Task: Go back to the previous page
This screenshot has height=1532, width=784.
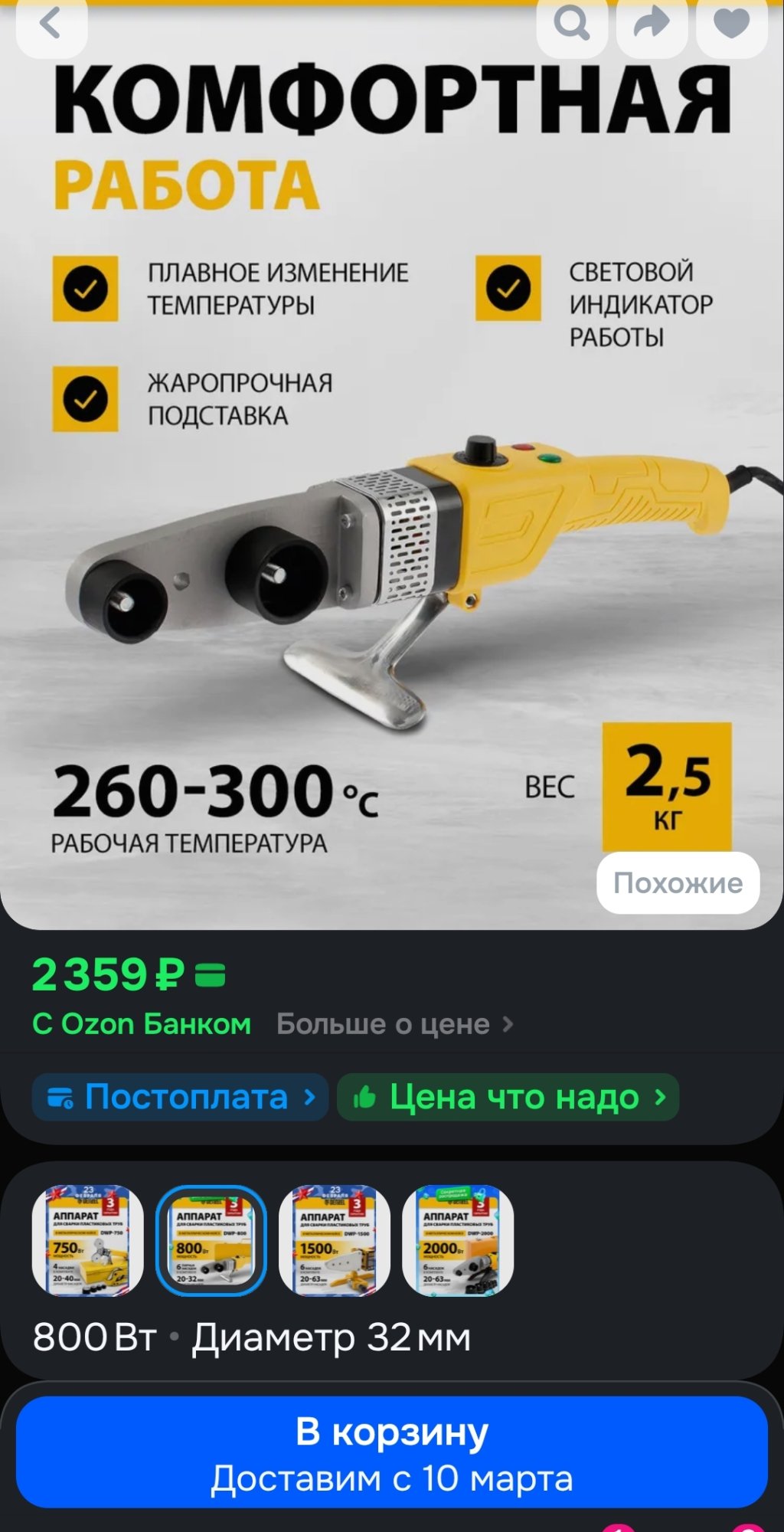Action: [51, 25]
